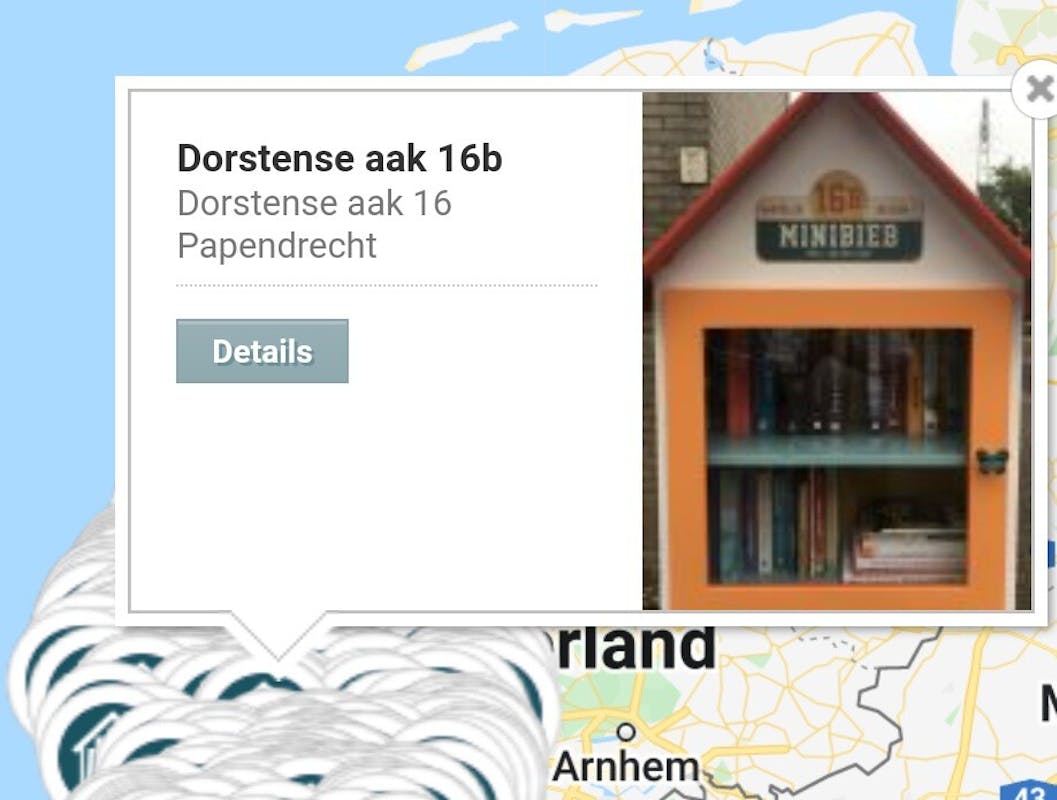
Task: View the Minibieb photo
Action: click(836, 350)
